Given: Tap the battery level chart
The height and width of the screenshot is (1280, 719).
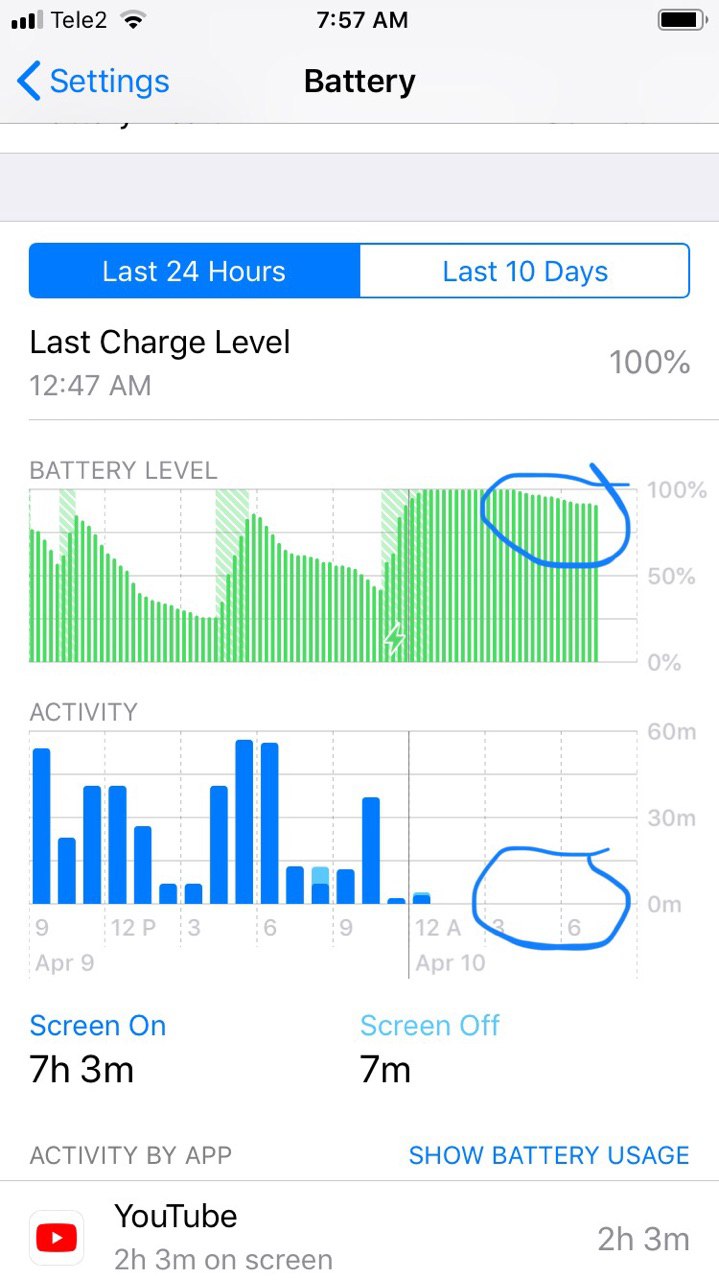Looking at the screenshot, I should click(x=334, y=576).
